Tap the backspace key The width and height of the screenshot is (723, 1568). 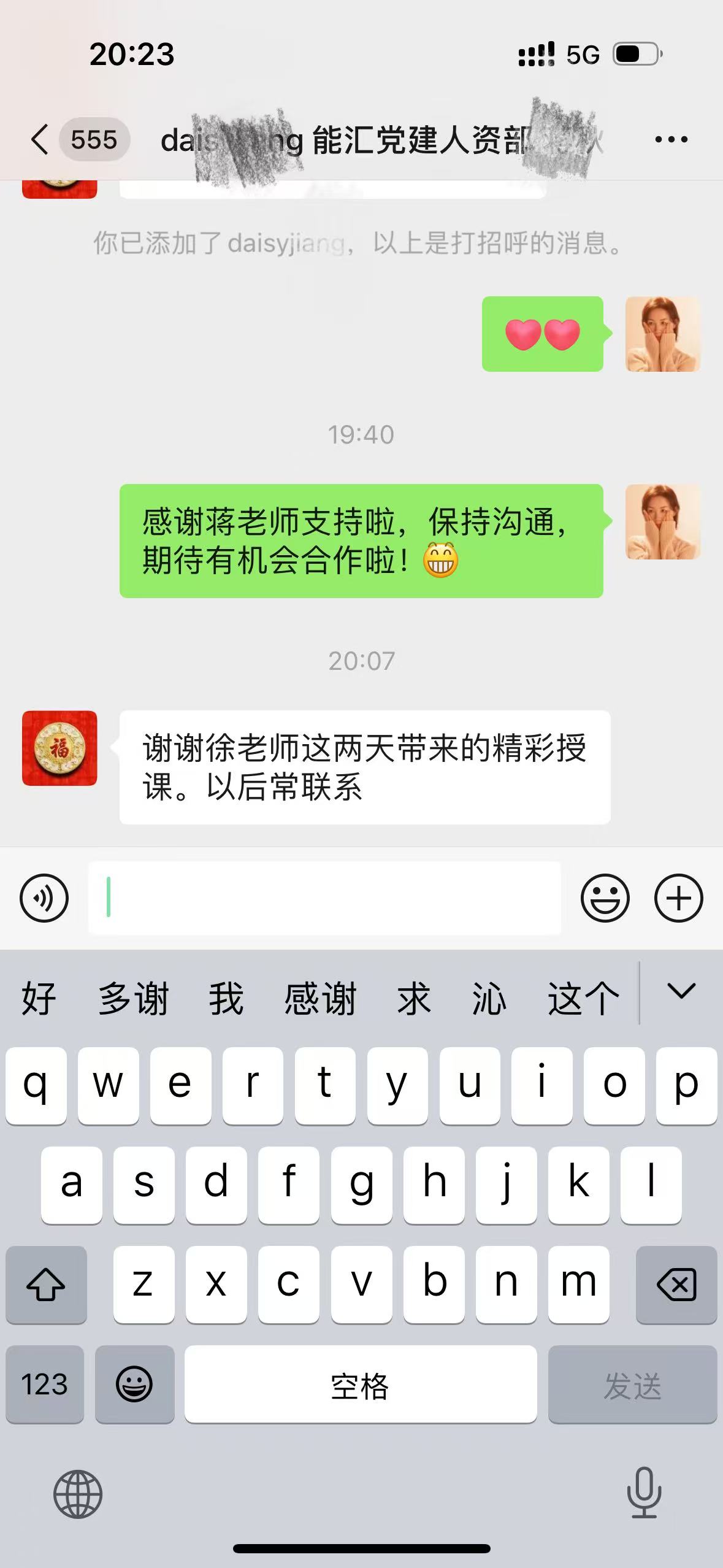pyautogui.click(x=676, y=1284)
